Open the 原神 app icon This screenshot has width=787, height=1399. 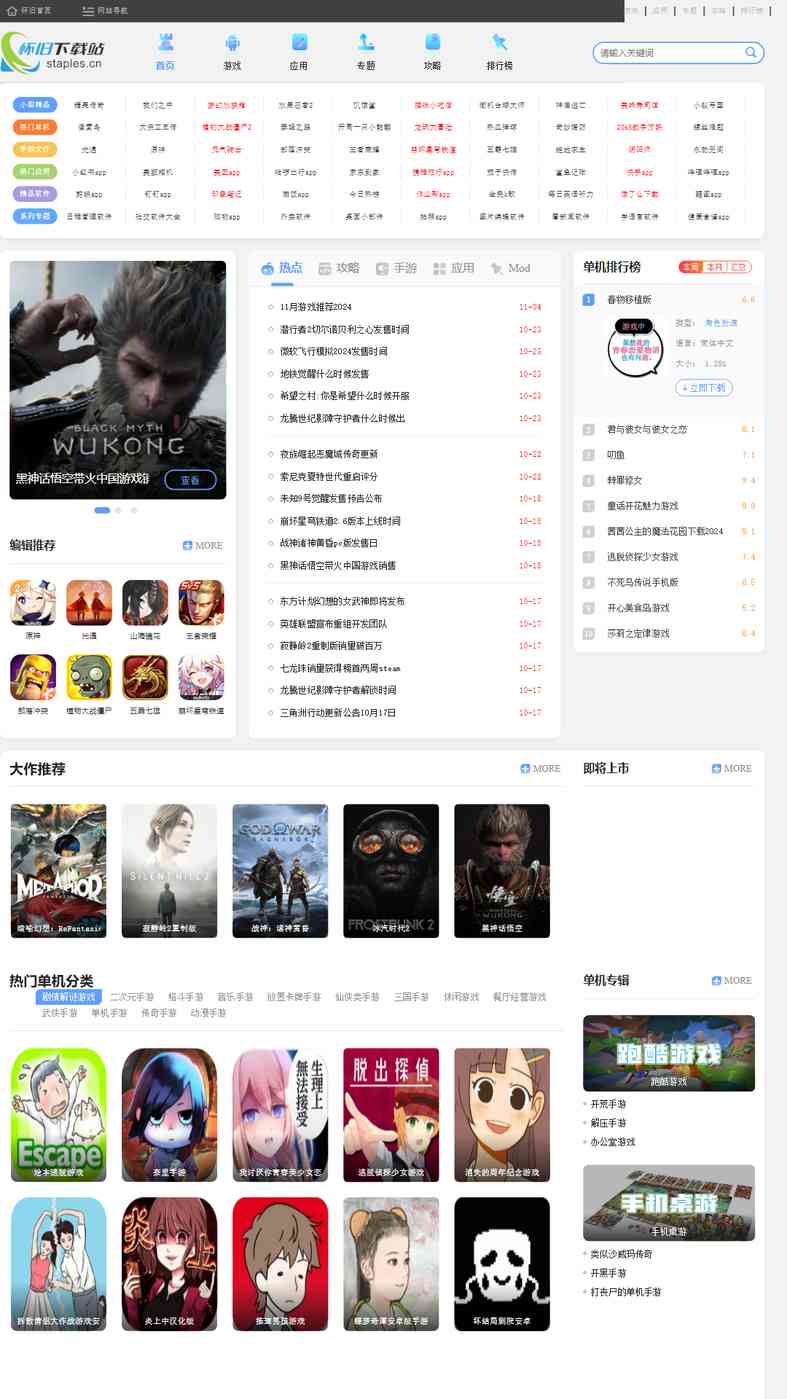coord(33,608)
